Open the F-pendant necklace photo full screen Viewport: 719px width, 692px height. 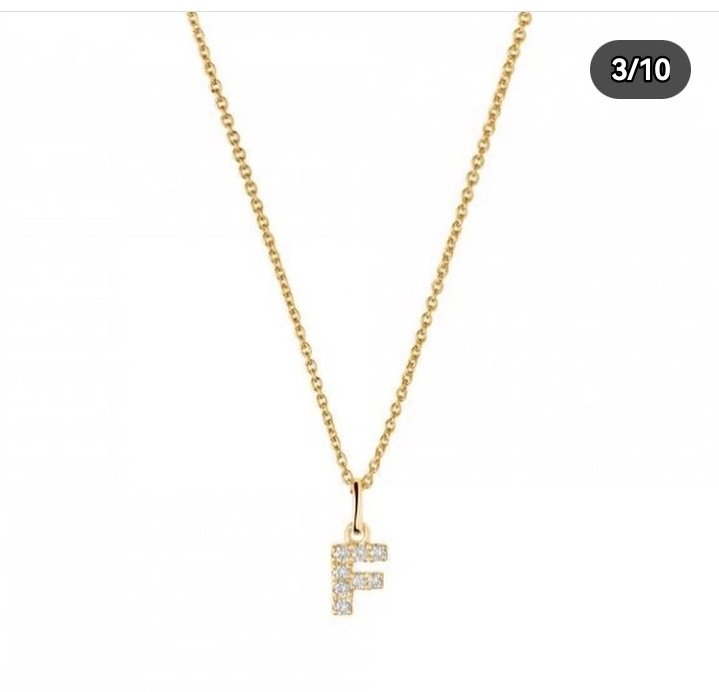coord(358,350)
